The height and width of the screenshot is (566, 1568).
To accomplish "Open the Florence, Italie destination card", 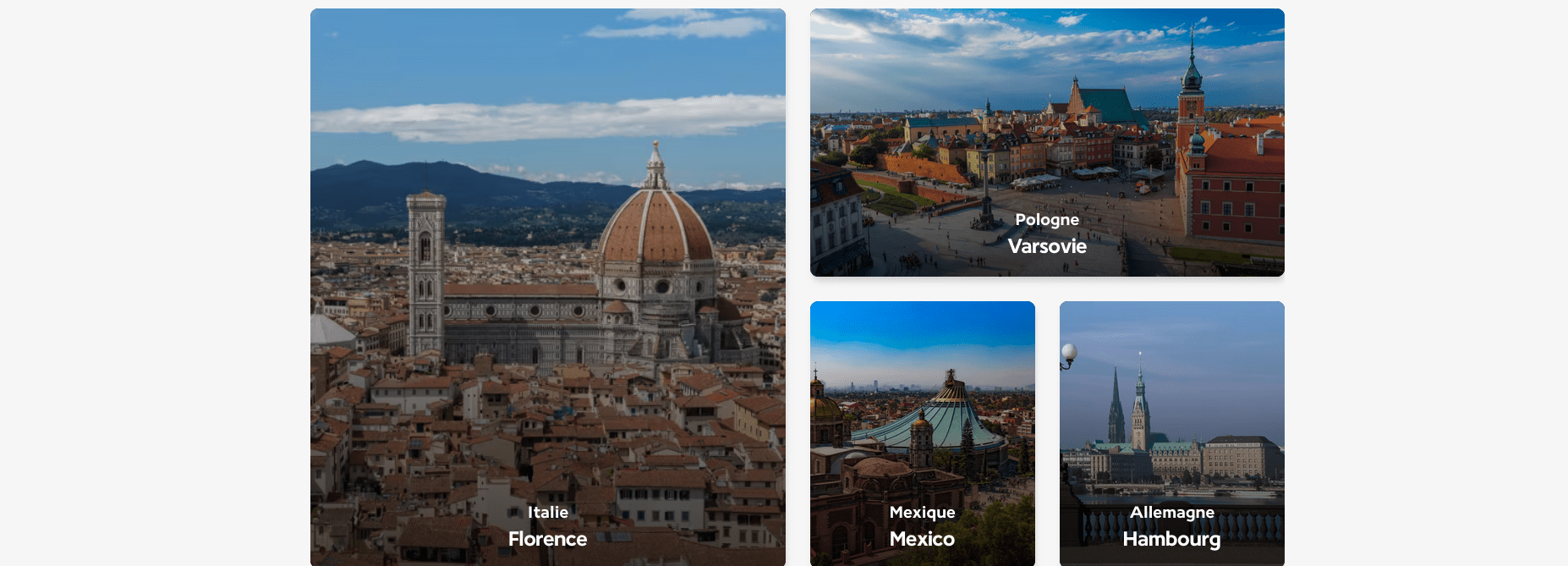I will 547,288.
